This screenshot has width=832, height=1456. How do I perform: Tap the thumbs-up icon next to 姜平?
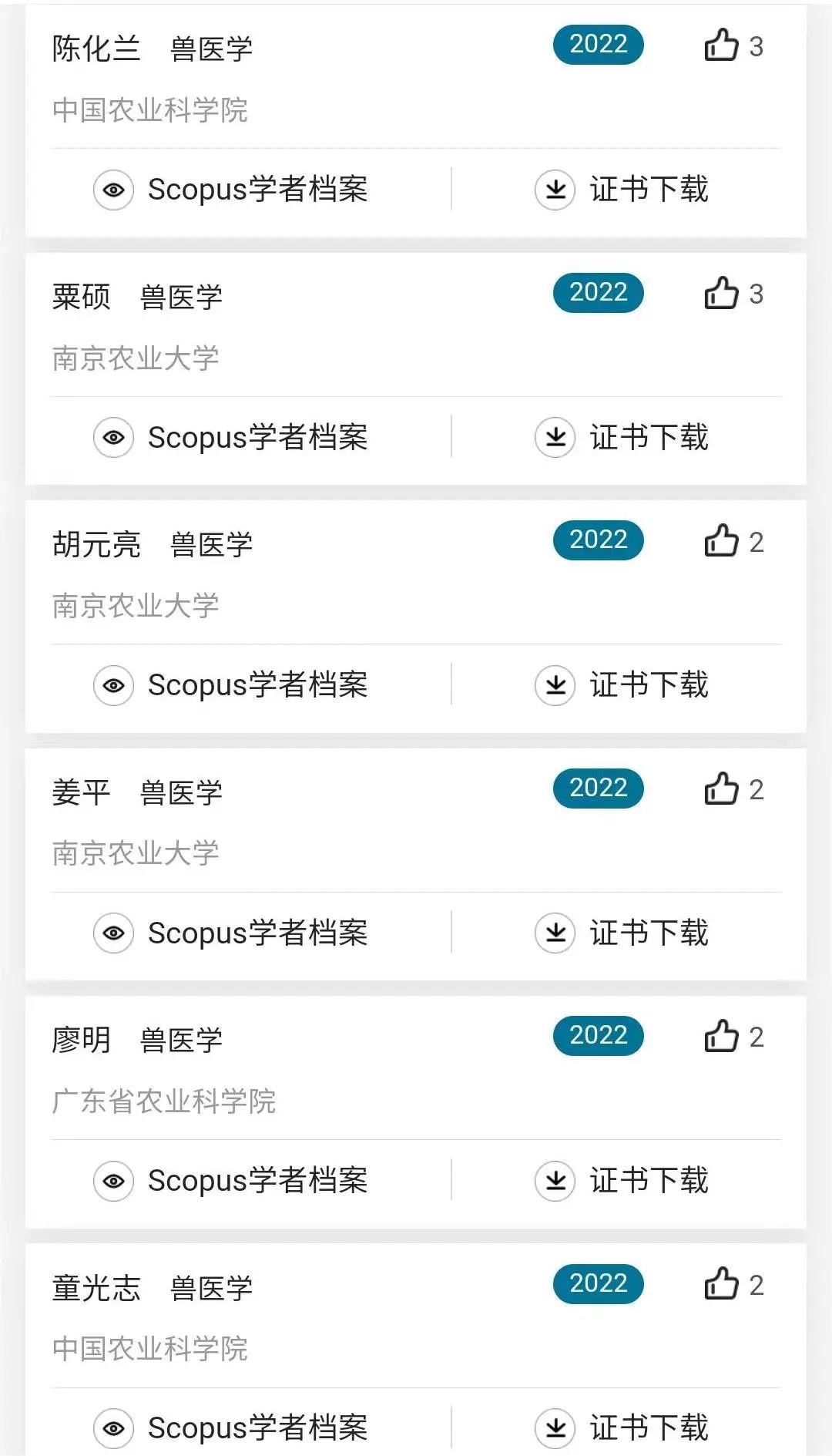pyautogui.click(x=721, y=789)
